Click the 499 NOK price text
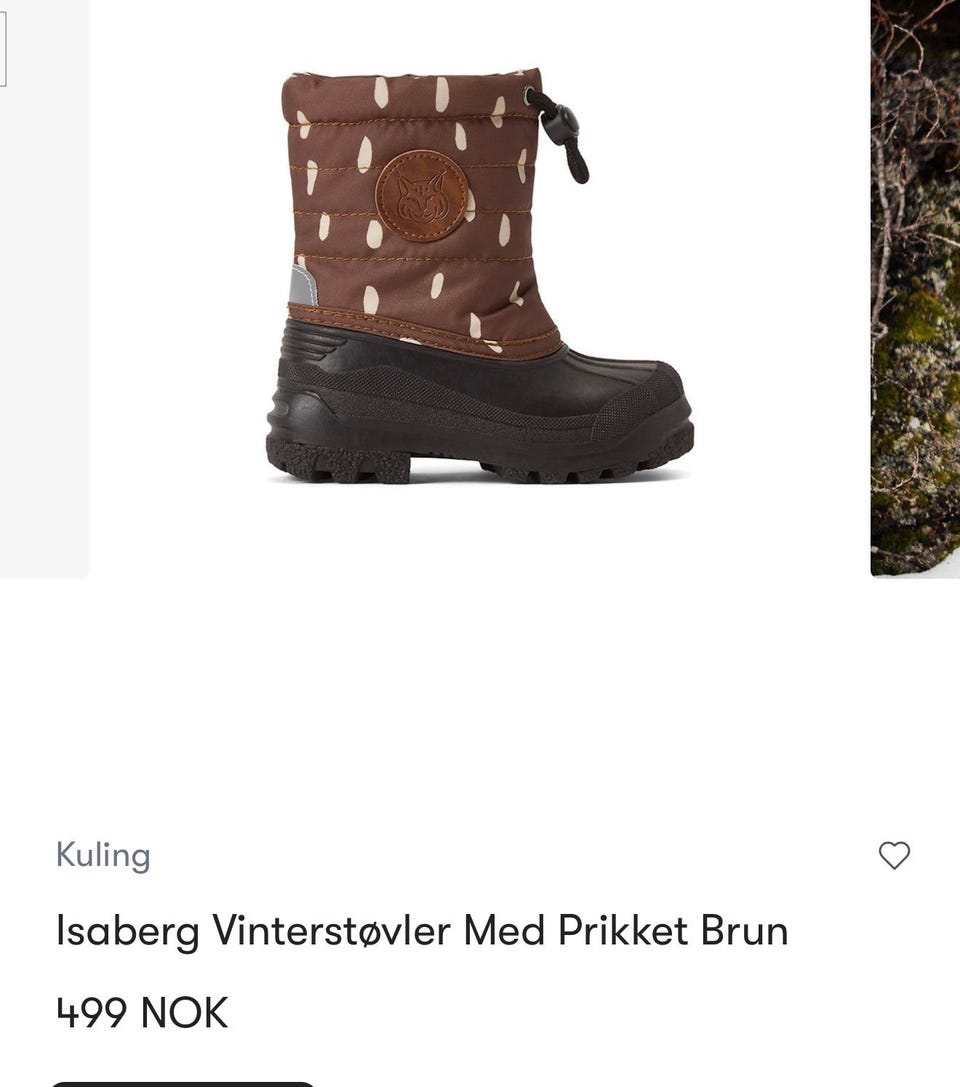 pyautogui.click(x=141, y=1012)
